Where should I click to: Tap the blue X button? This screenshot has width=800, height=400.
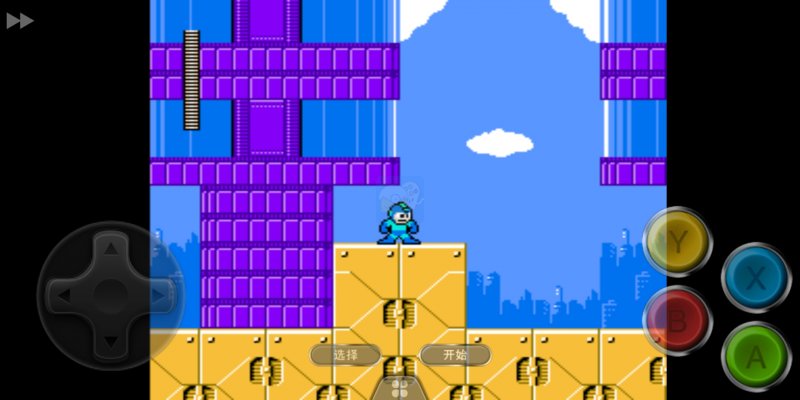756,277
